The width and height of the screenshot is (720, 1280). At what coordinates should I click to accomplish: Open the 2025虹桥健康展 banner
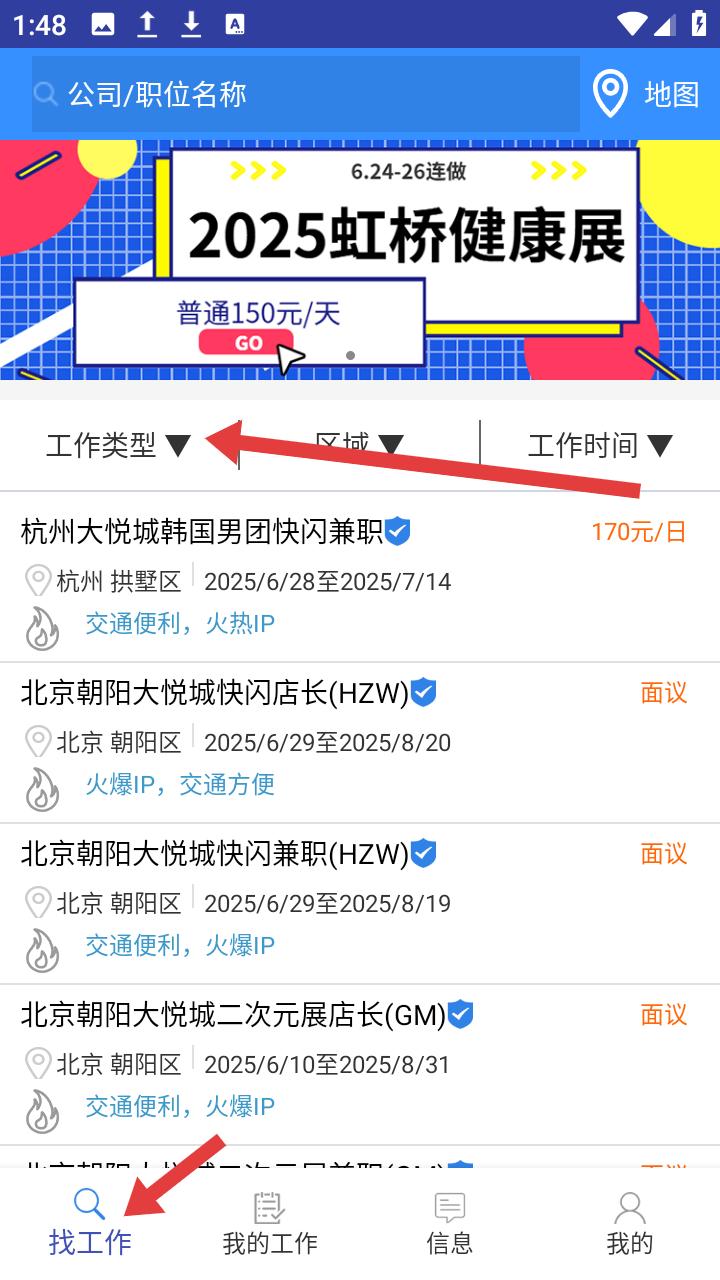click(360, 260)
